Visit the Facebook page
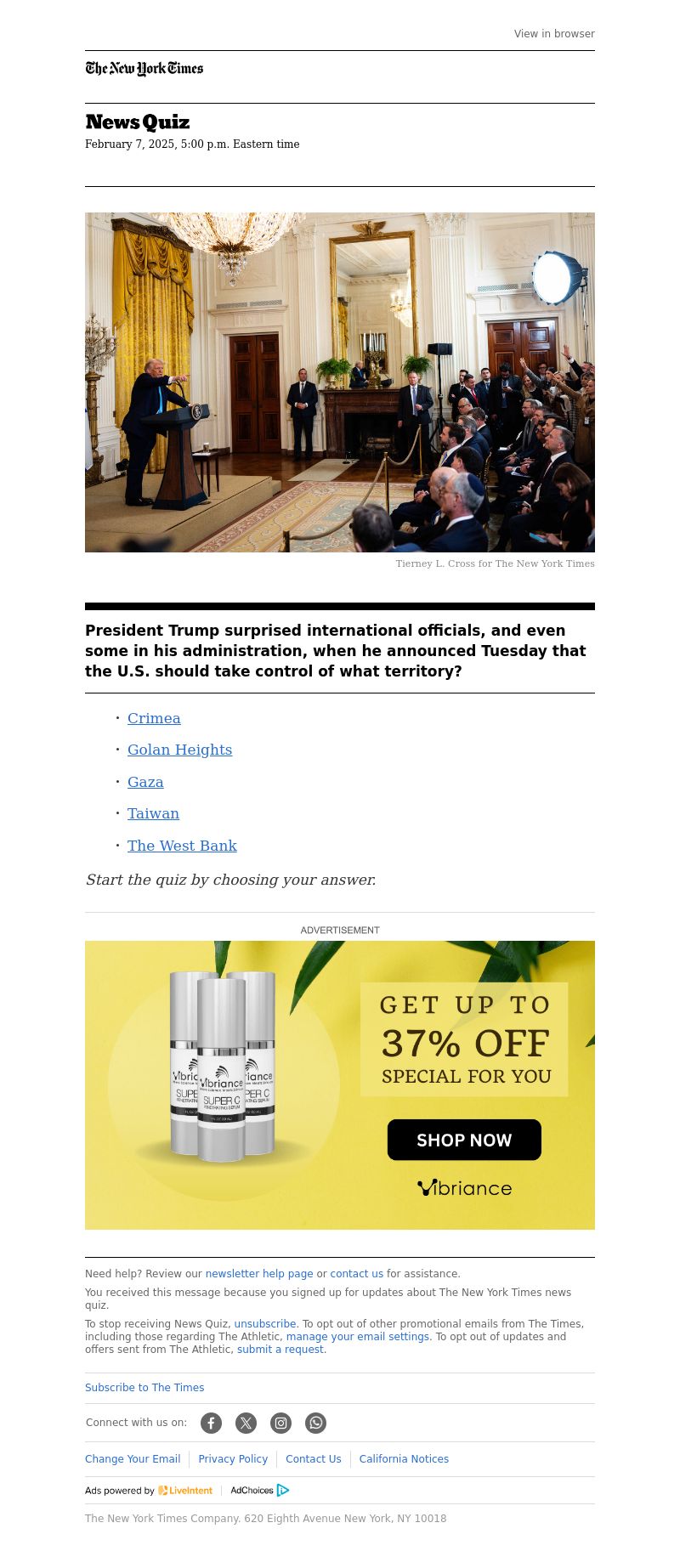The width and height of the screenshot is (680, 1568). point(211,1423)
